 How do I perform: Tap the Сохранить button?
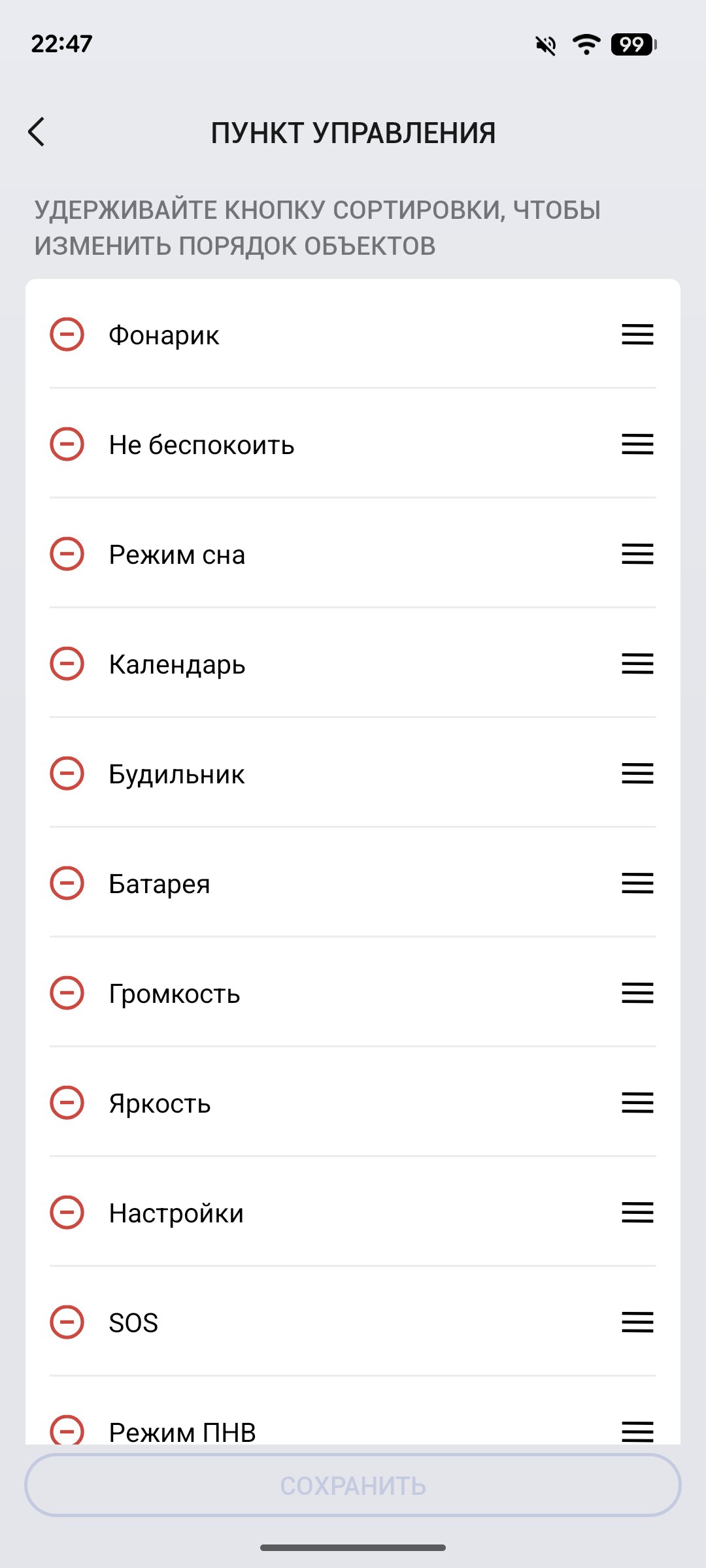coord(353,1486)
